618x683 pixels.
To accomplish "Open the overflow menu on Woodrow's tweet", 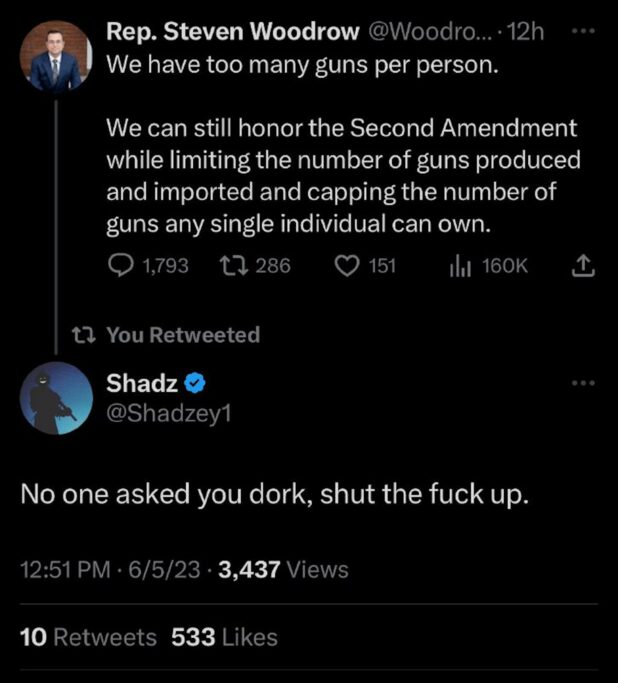I will pyautogui.click(x=582, y=31).
